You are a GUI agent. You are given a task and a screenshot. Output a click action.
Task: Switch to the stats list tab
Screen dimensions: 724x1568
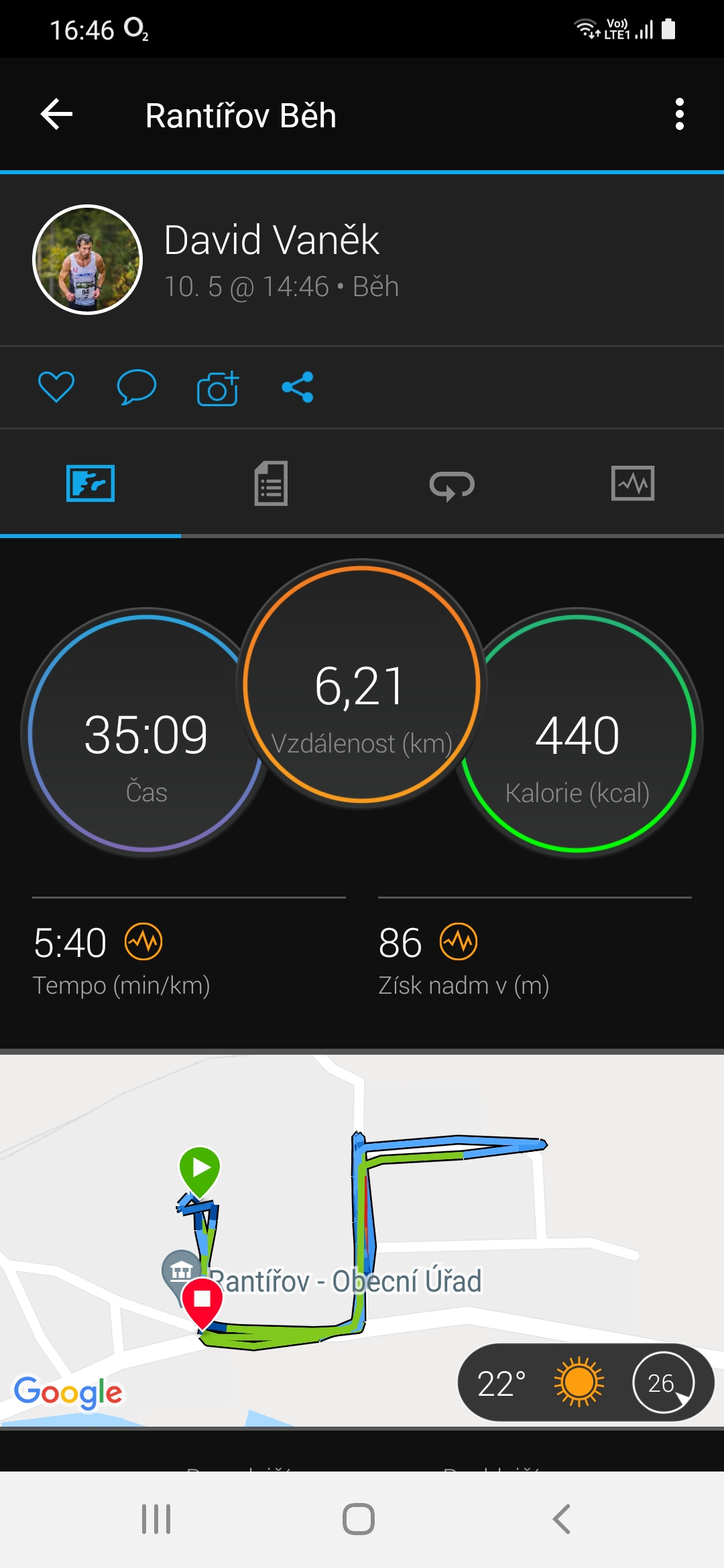[x=271, y=483]
